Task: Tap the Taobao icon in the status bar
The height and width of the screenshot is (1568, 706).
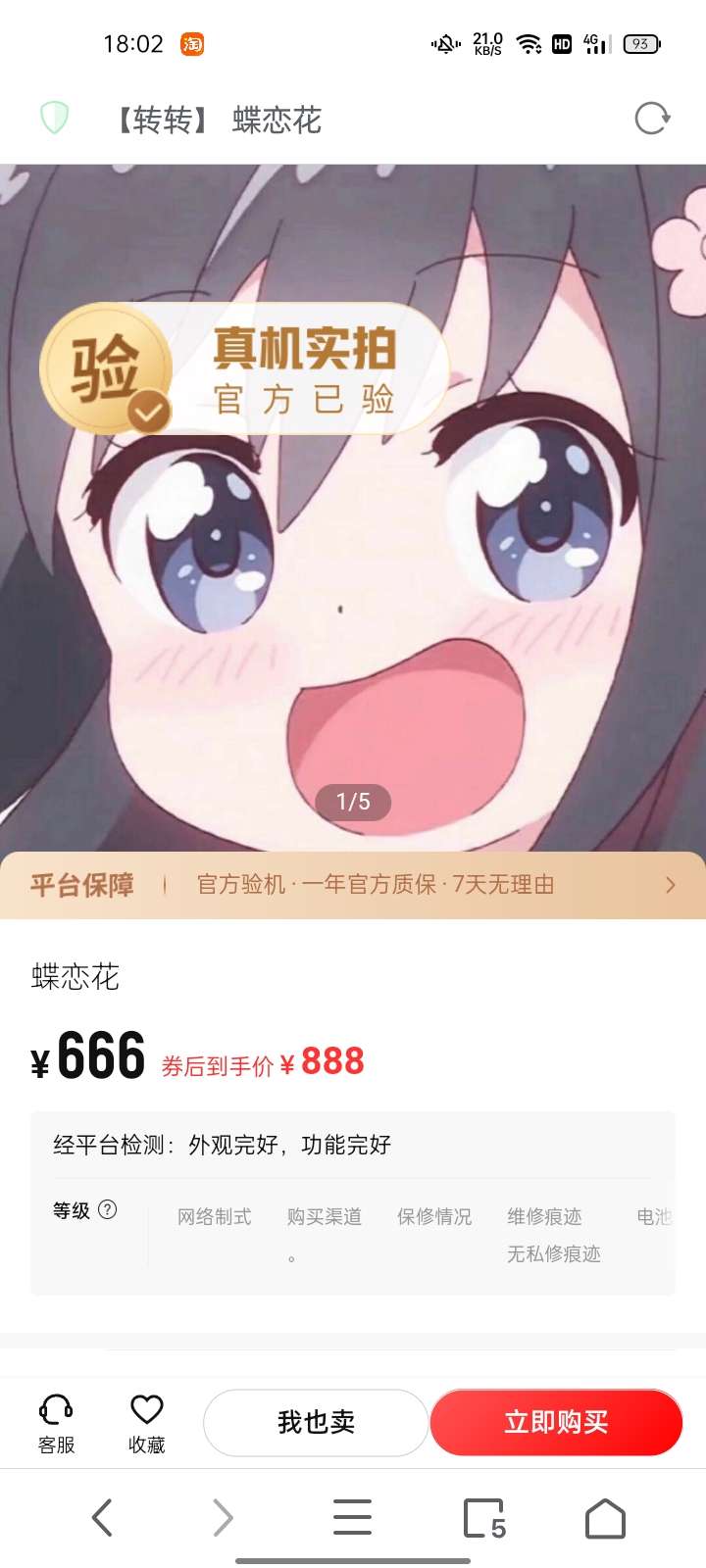Action: coord(192,44)
